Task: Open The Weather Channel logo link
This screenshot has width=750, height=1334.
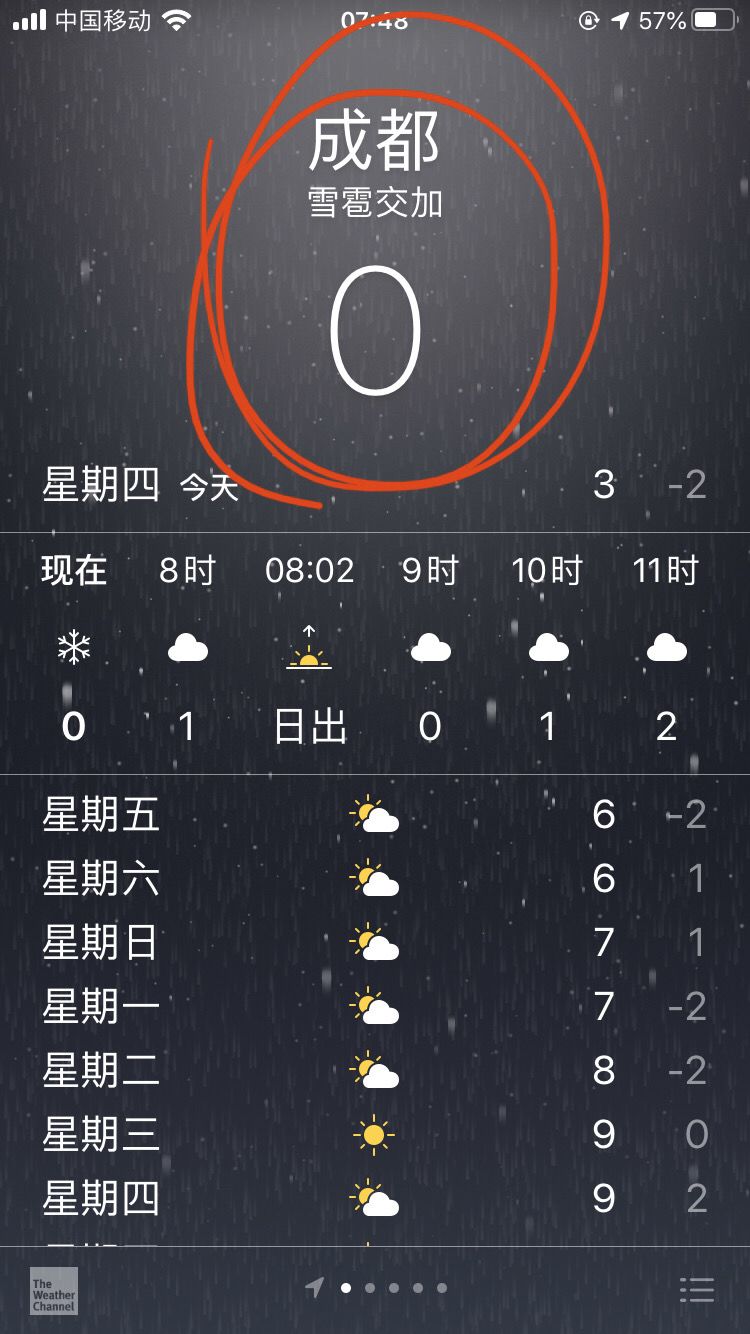Action: click(x=53, y=1290)
